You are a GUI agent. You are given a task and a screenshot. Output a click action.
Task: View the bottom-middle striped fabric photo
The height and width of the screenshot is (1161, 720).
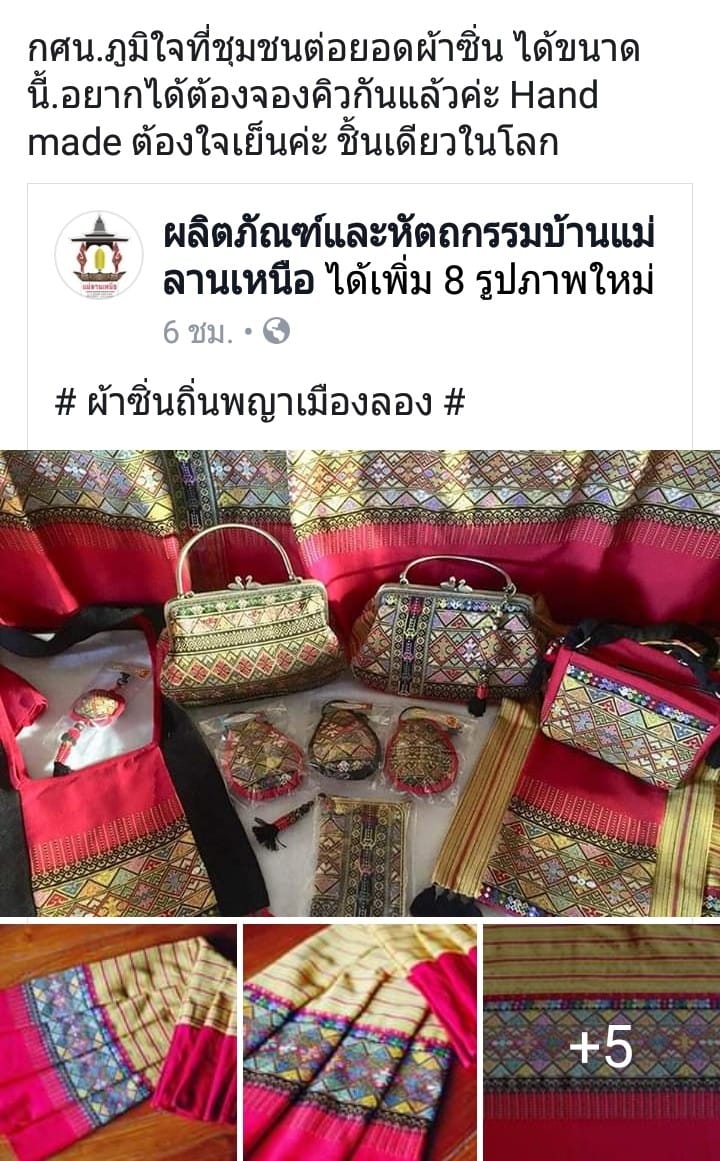360,1042
